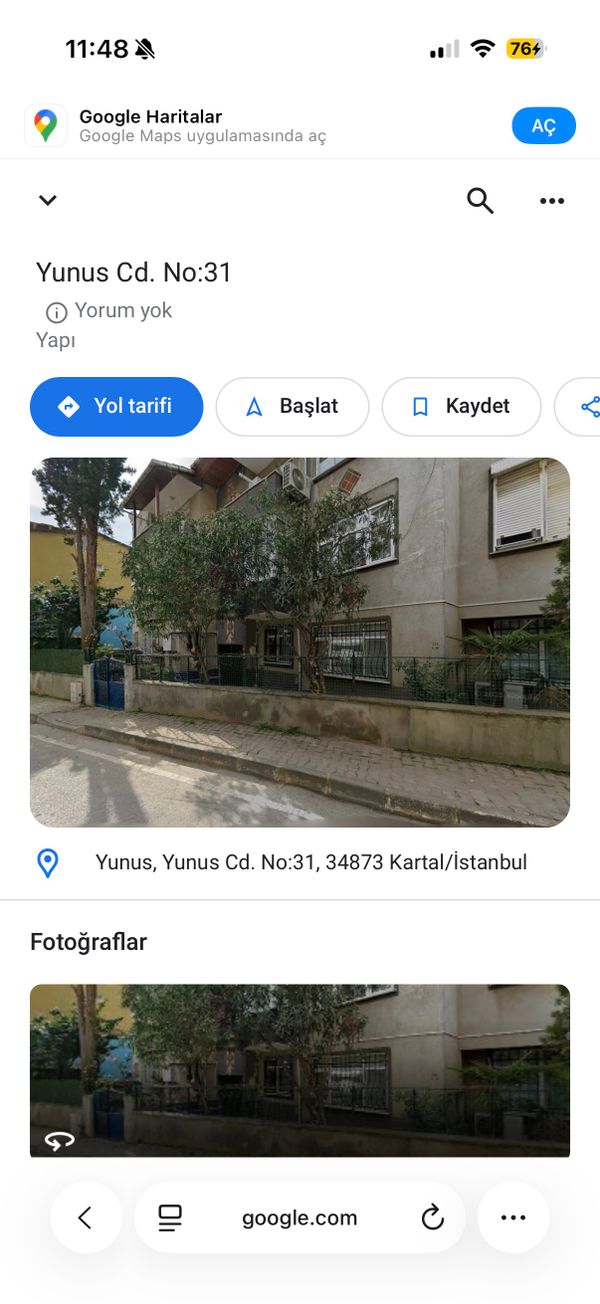Collapse the place sheet with the chevron
Image resolution: width=600 pixels, height=1304 pixels.
(47, 200)
